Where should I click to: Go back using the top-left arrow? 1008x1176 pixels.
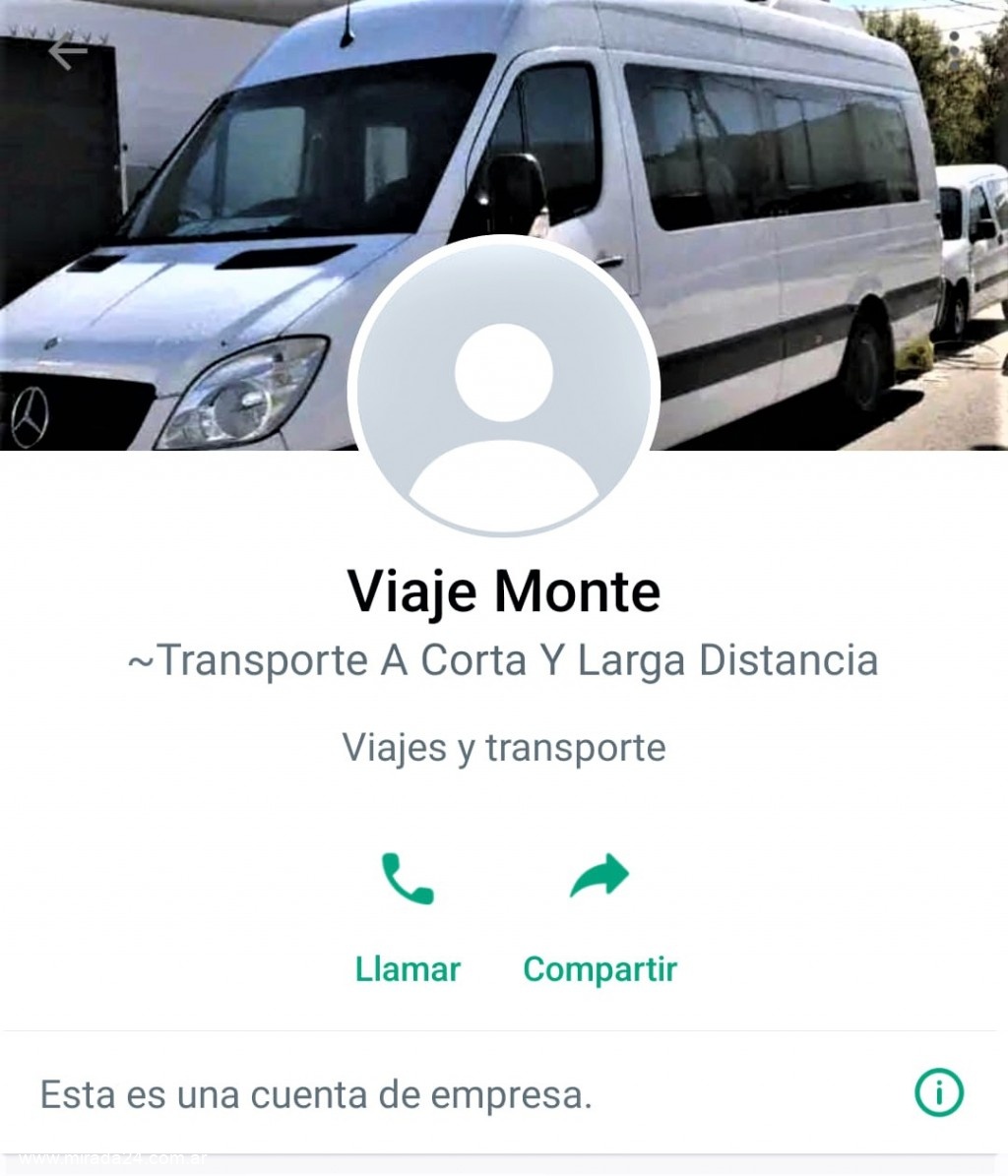point(67,52)
